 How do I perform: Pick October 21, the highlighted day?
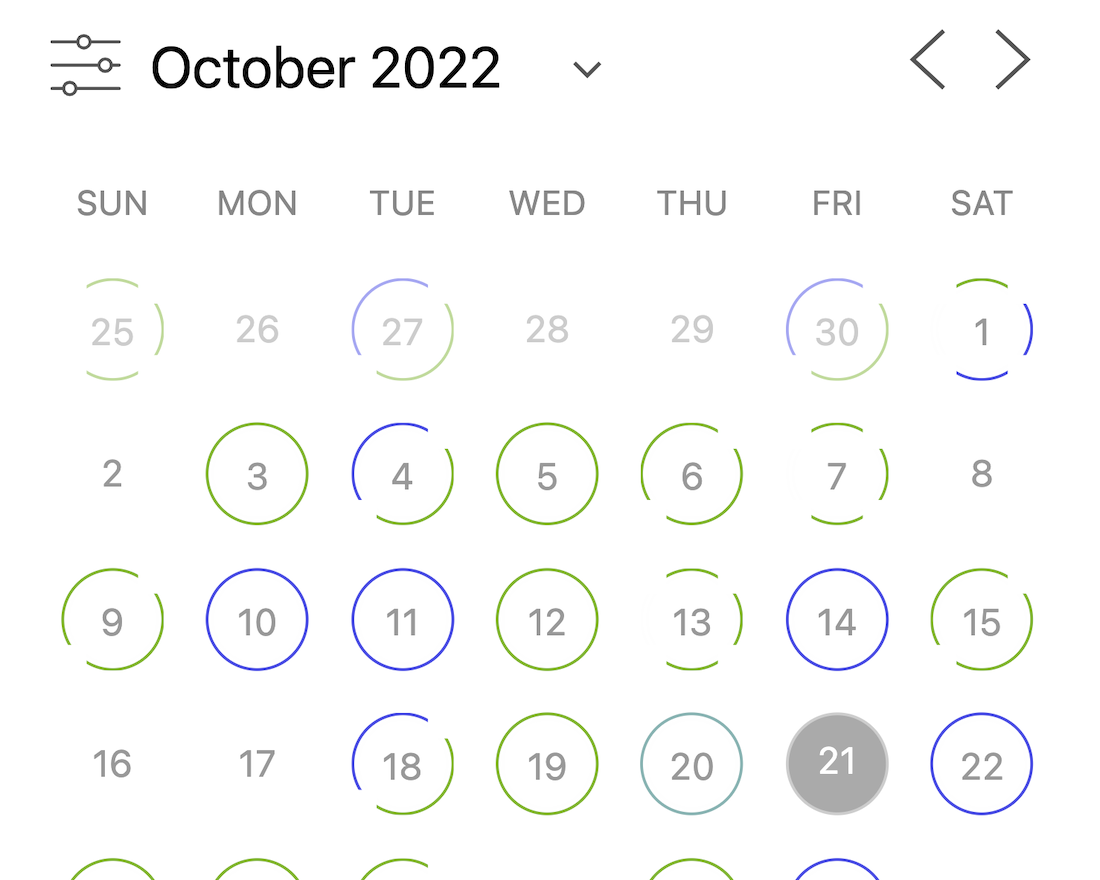837,764
